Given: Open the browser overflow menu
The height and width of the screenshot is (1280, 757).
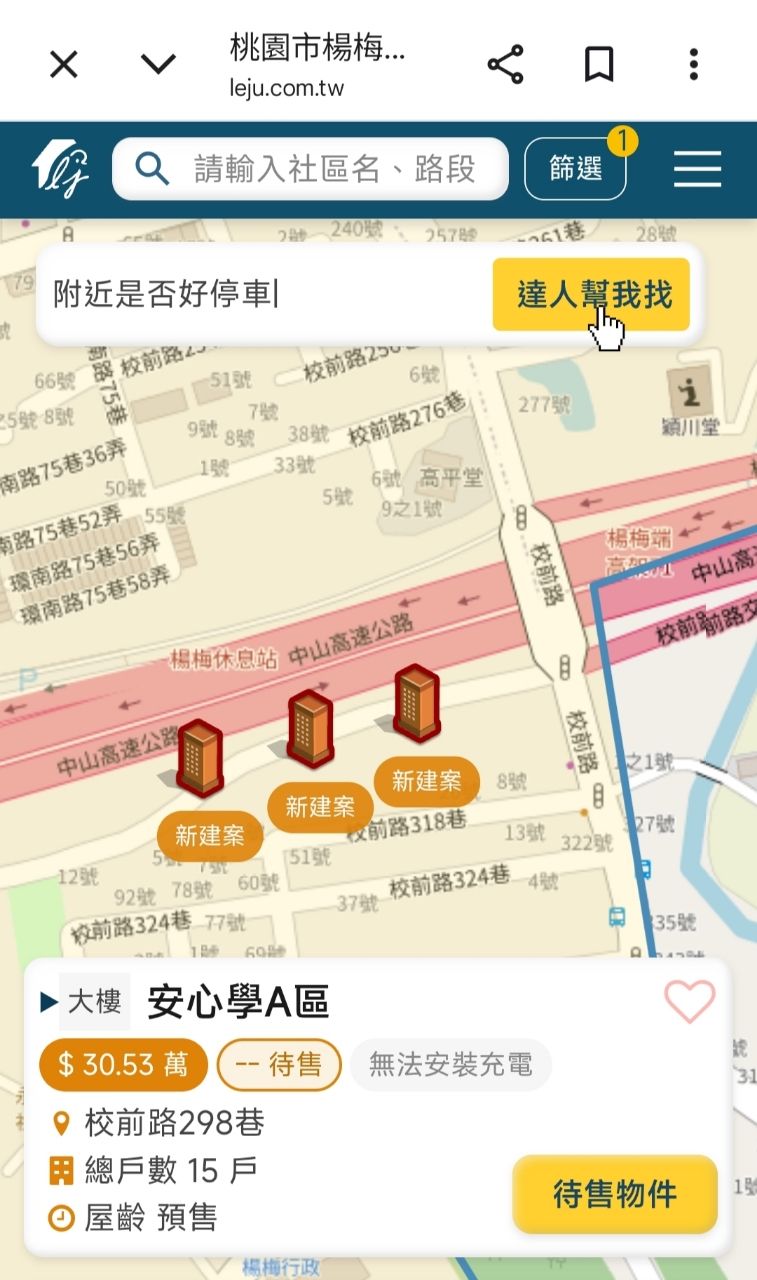Looking at the screenshot, I should coord(693,65).
